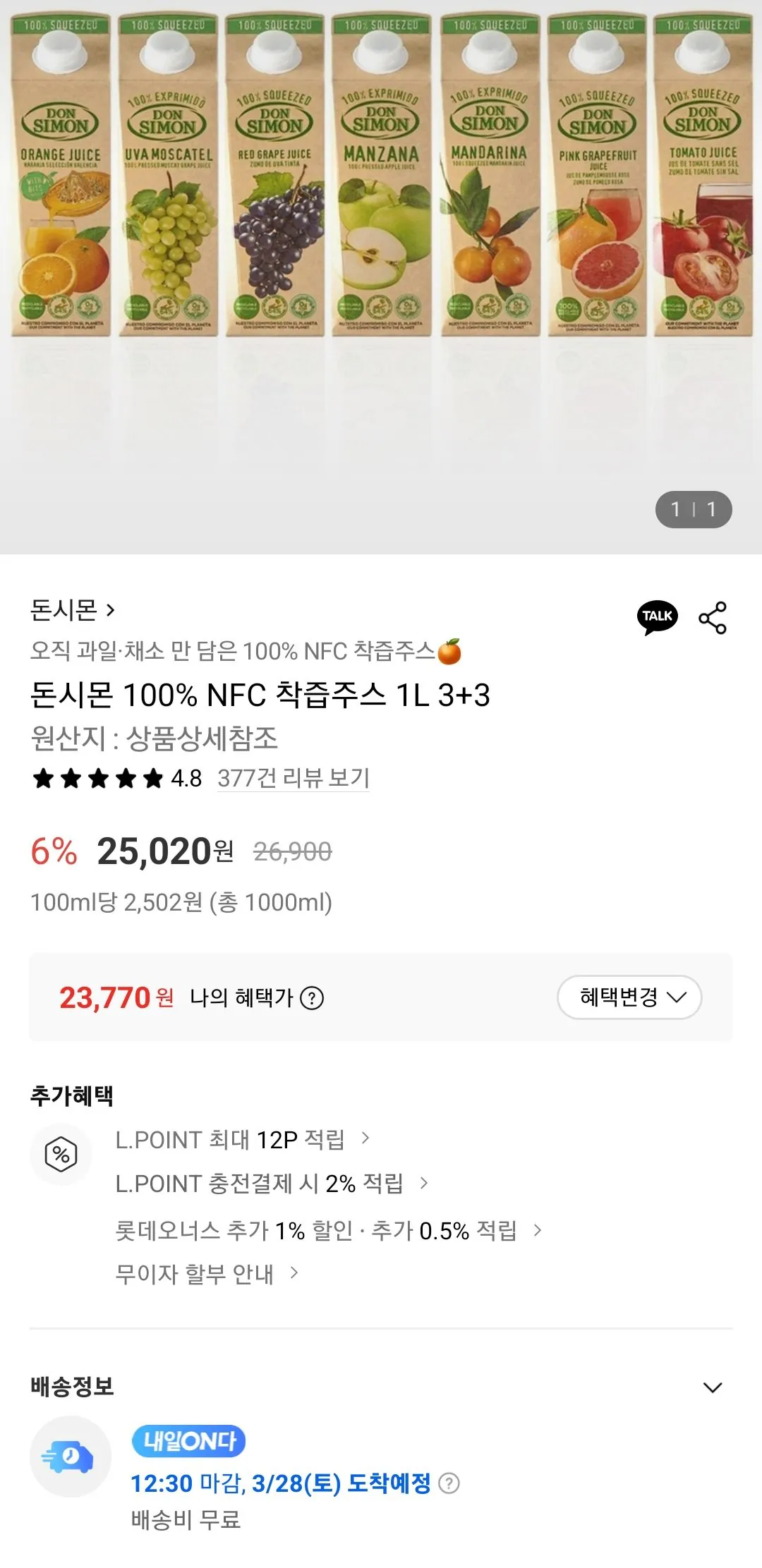Open L.POINT 충전결제 2% 적립 details

260,1185
